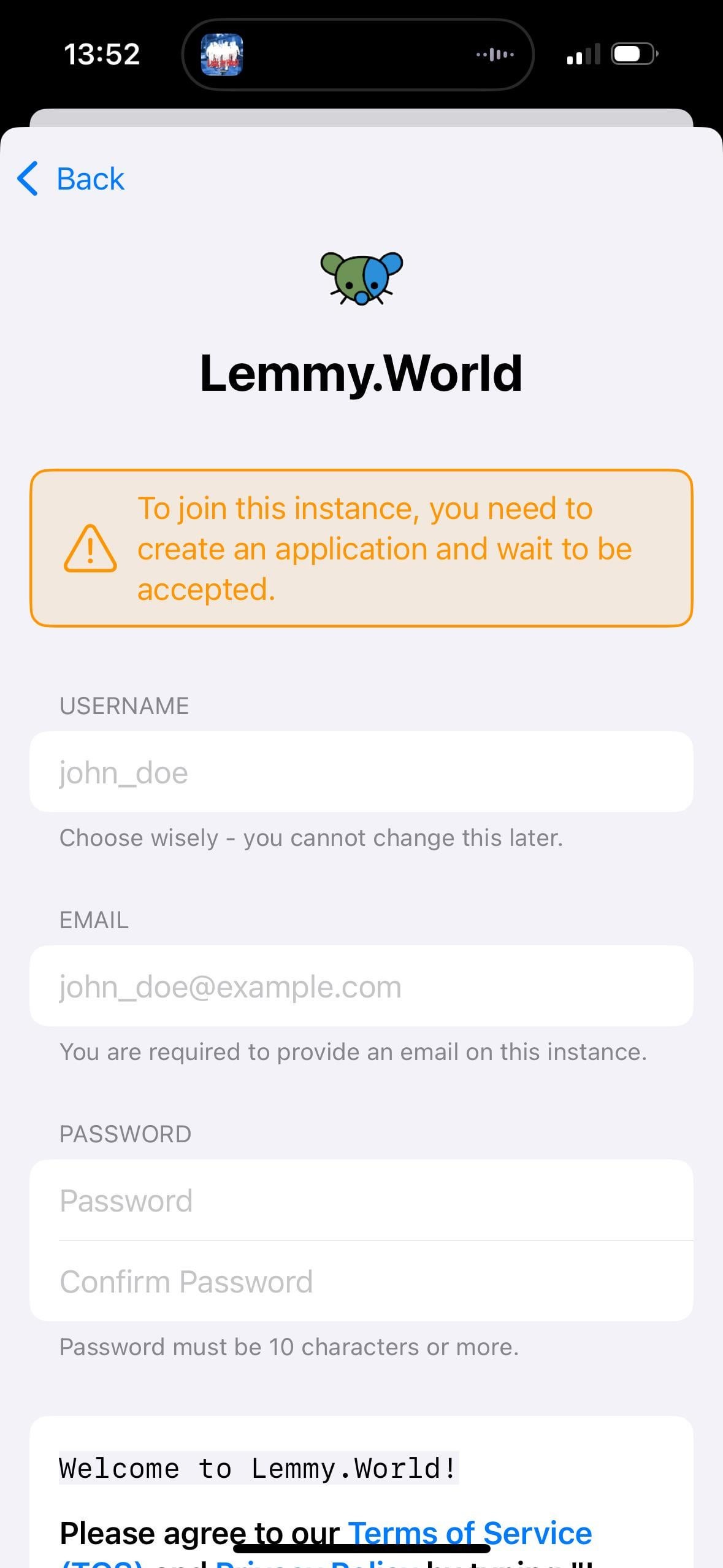This screenshot has height=1568, width=723.
Task: Open the Terms of Service link
Action: 470,1533
